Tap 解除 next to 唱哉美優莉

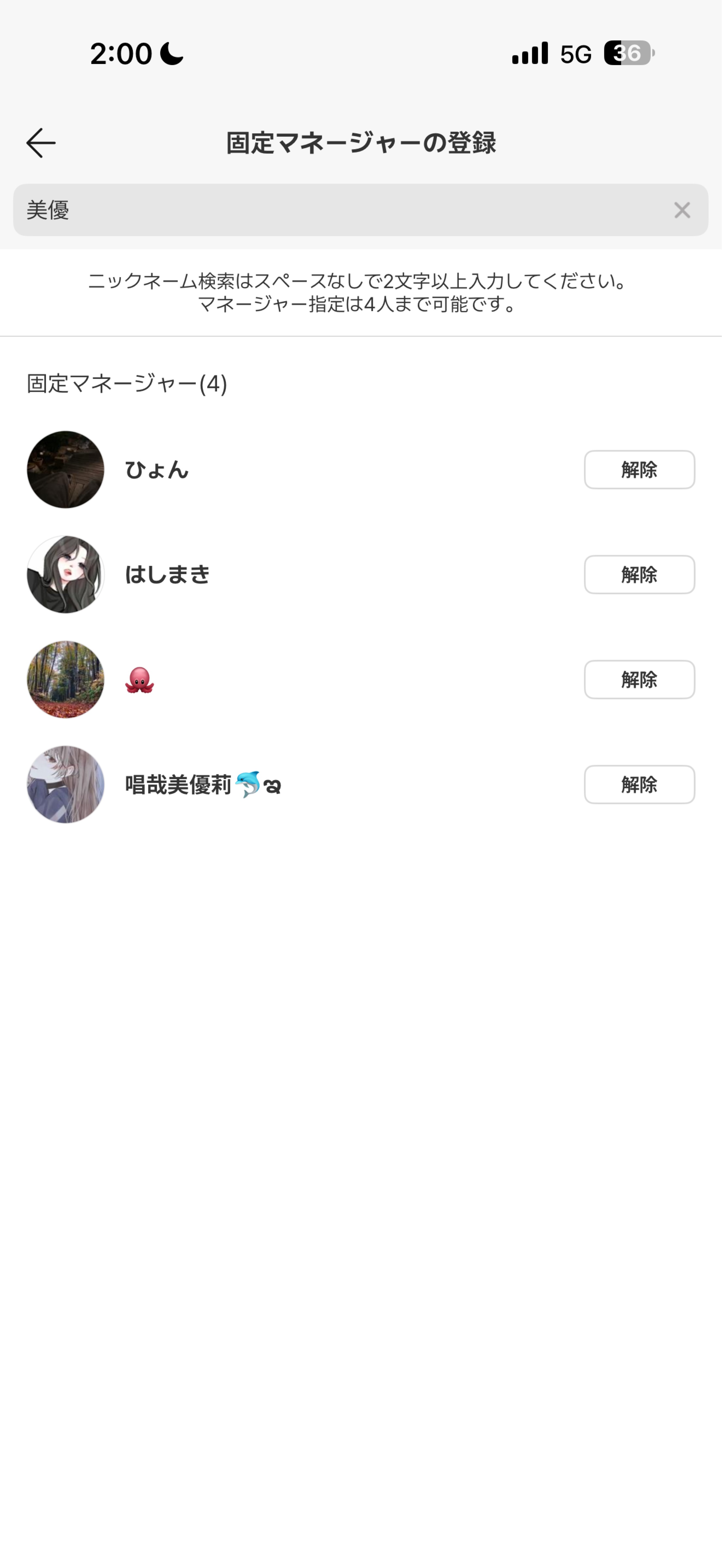tap(639, 785)
